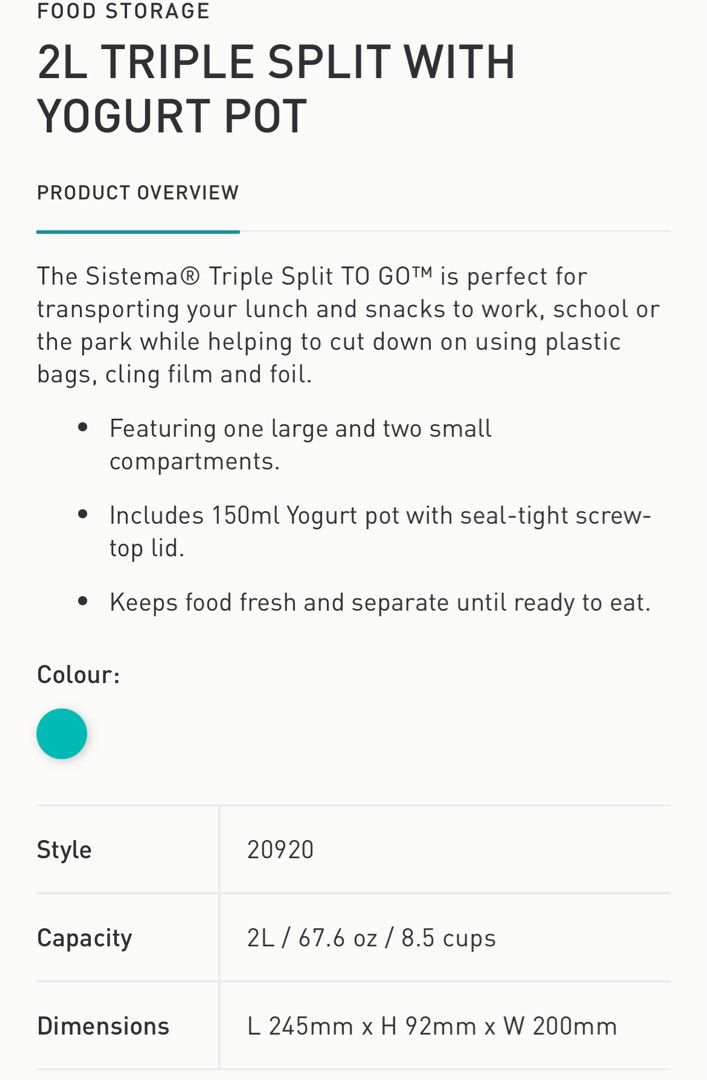
Task: Select the teal colour swatch
Action: [62, 733]
